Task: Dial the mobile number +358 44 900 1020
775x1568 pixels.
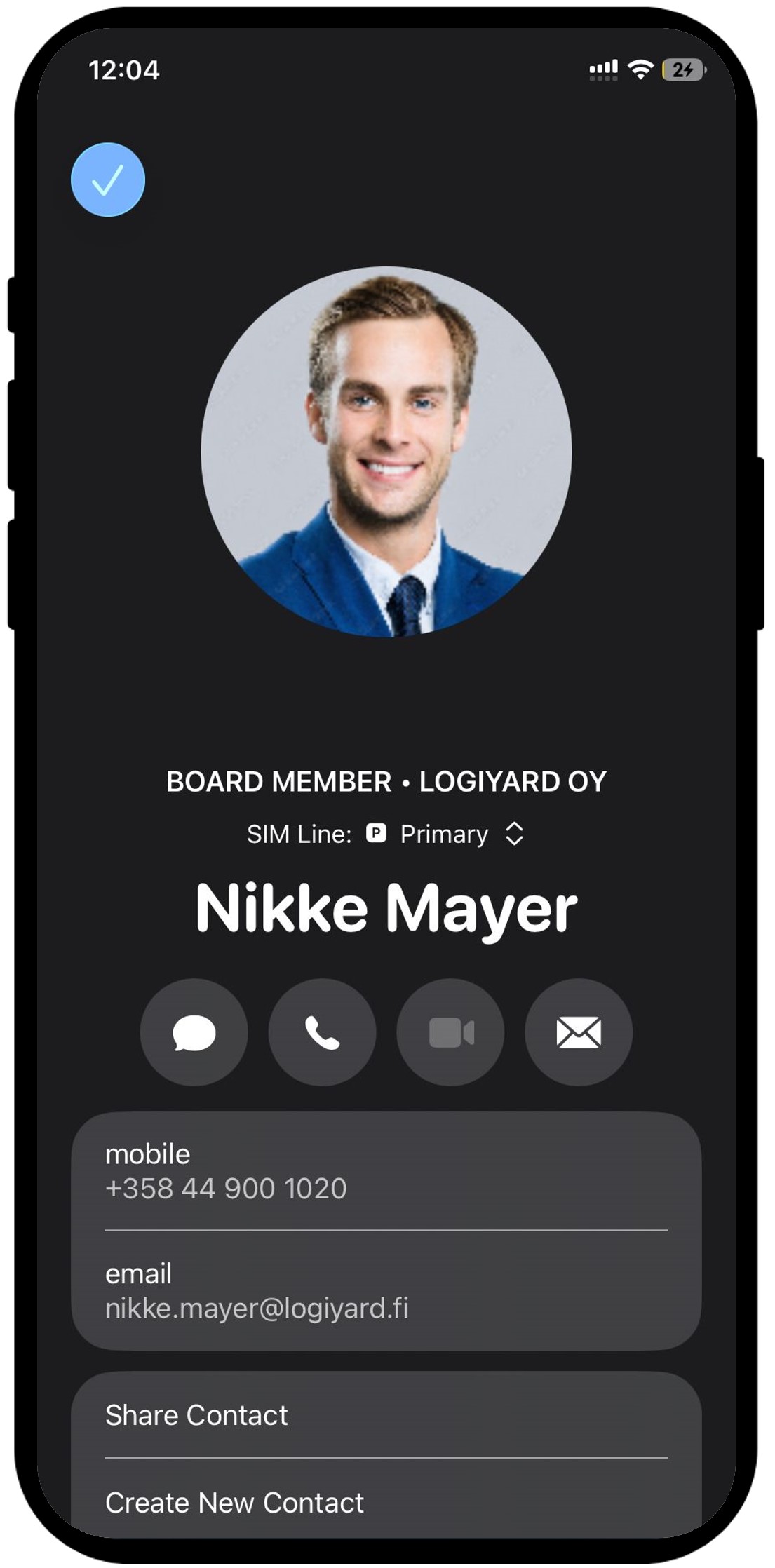Action: (226, 1188)
